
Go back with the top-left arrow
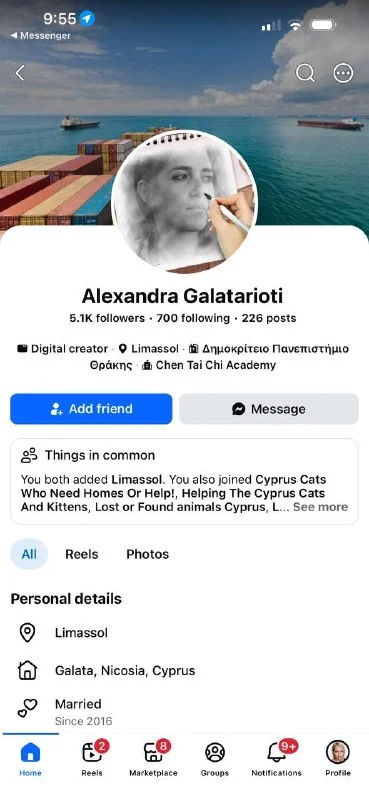coord(19,73)
